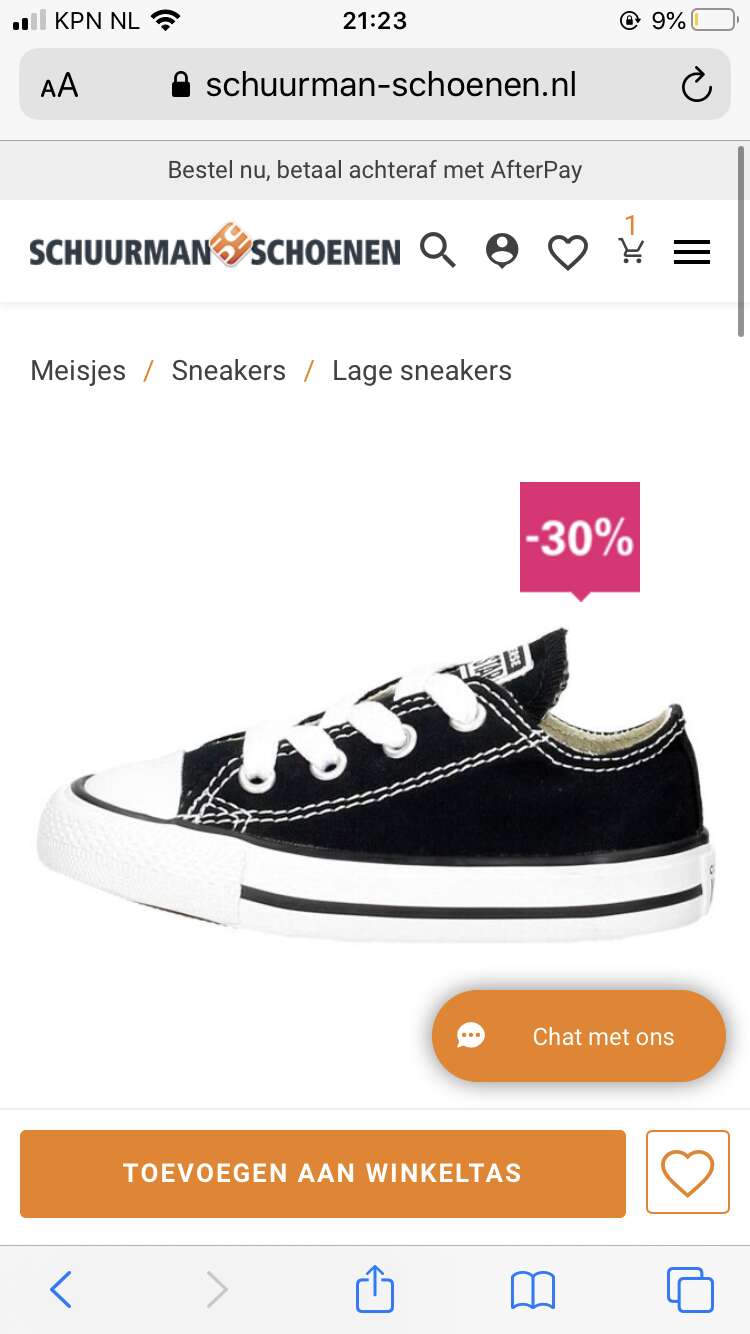Open the account profile icon

pos(502,251)
